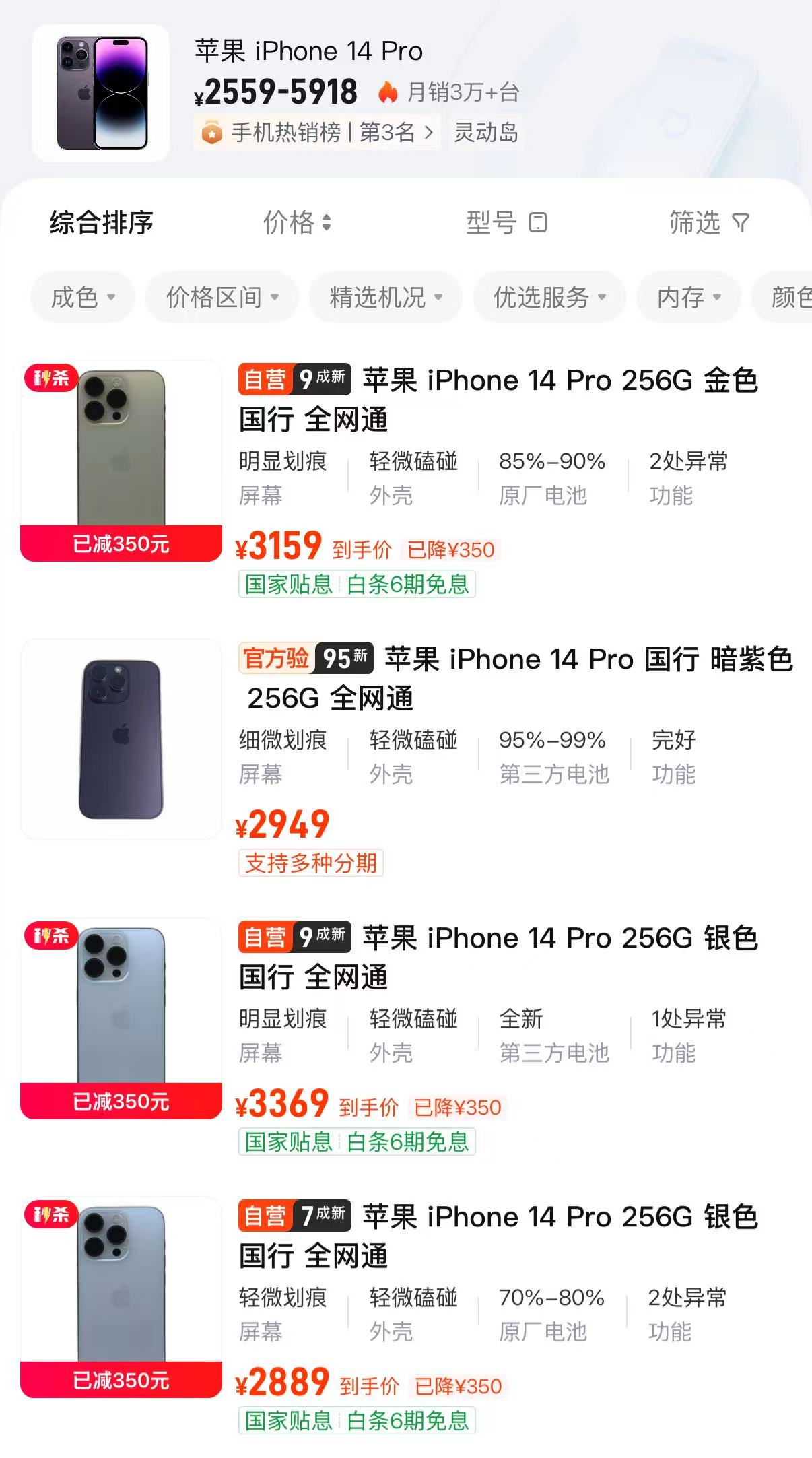Expand the 内存 dropdown chip
812x1458 pixels.
[x=689, y=297]
